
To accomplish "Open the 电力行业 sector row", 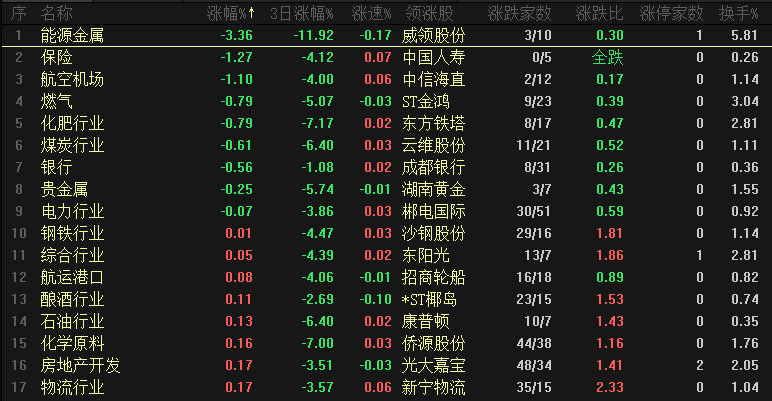I will (x=72, y=211).
